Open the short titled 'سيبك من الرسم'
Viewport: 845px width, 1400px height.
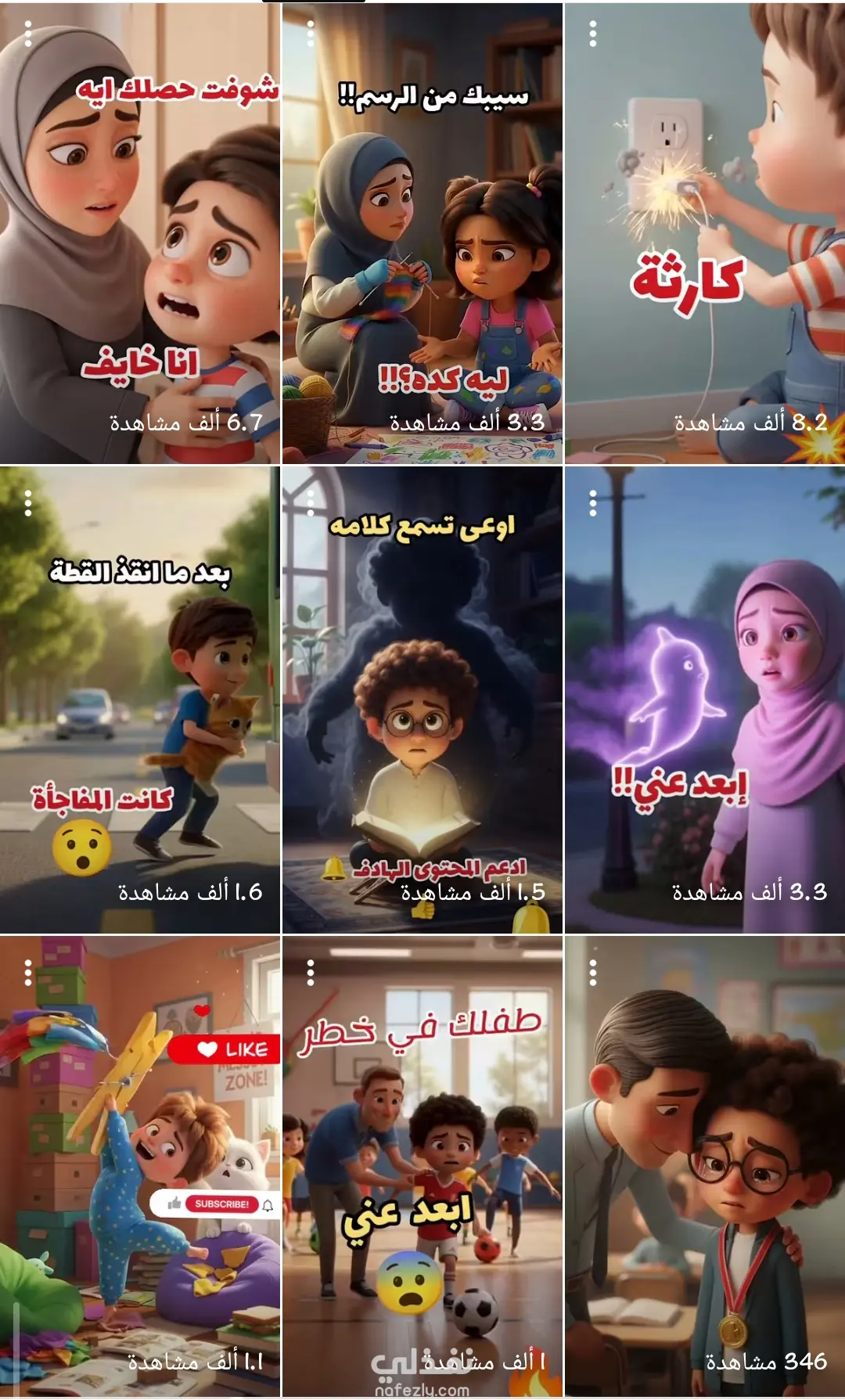coord(422,235)
